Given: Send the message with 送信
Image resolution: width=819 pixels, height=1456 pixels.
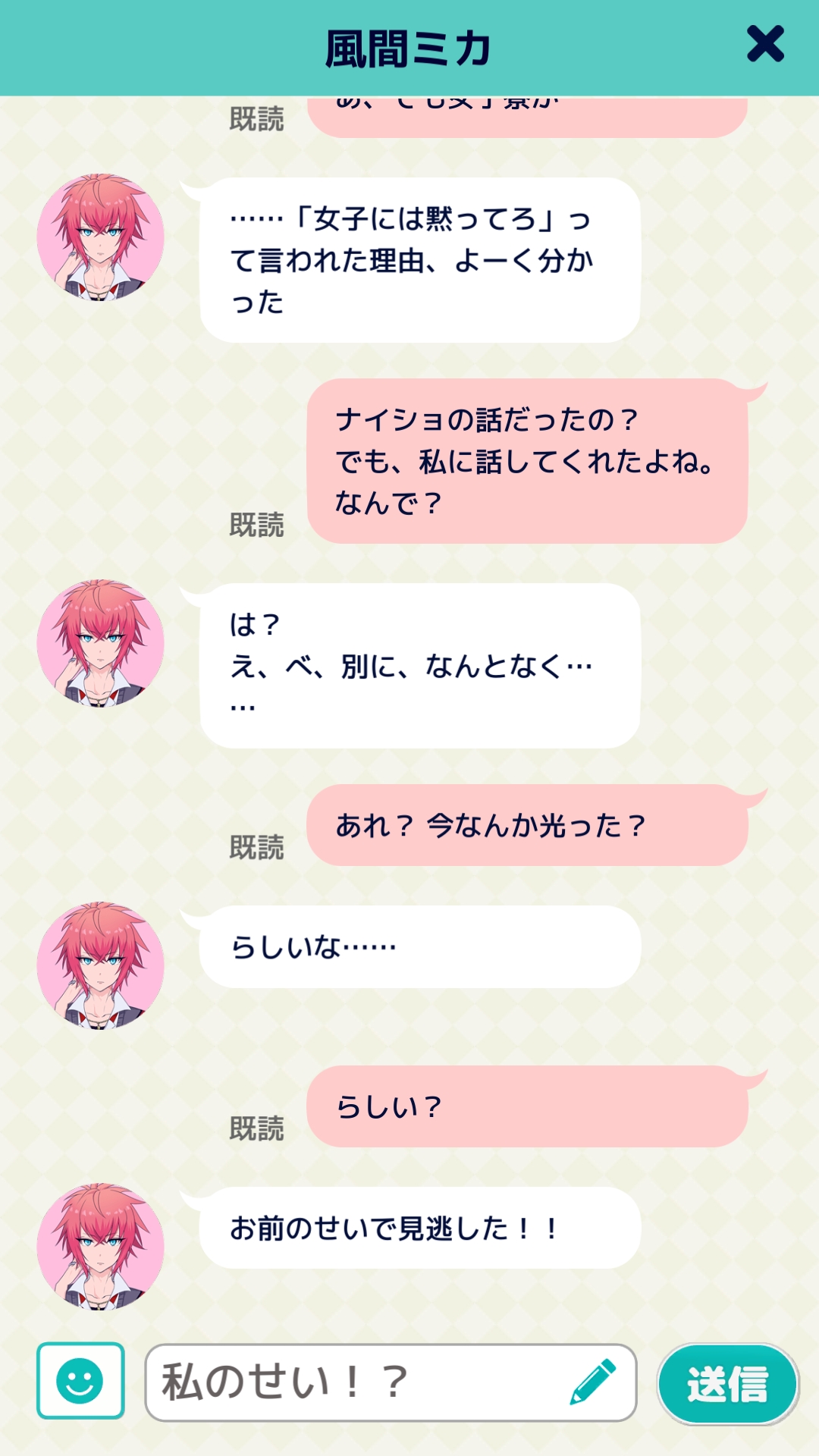Looking at the screenshot, I should click(x=727, y=1383).
